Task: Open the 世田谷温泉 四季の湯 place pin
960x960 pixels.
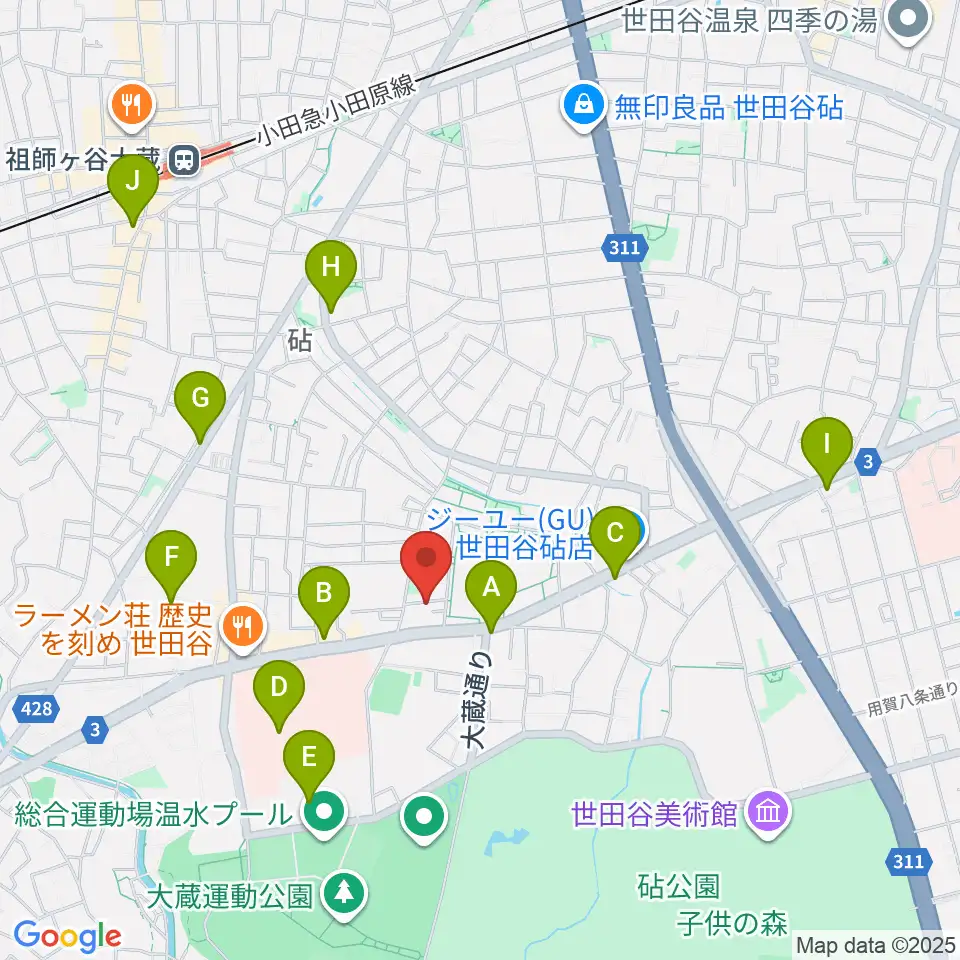Action: tap(909, 21)
